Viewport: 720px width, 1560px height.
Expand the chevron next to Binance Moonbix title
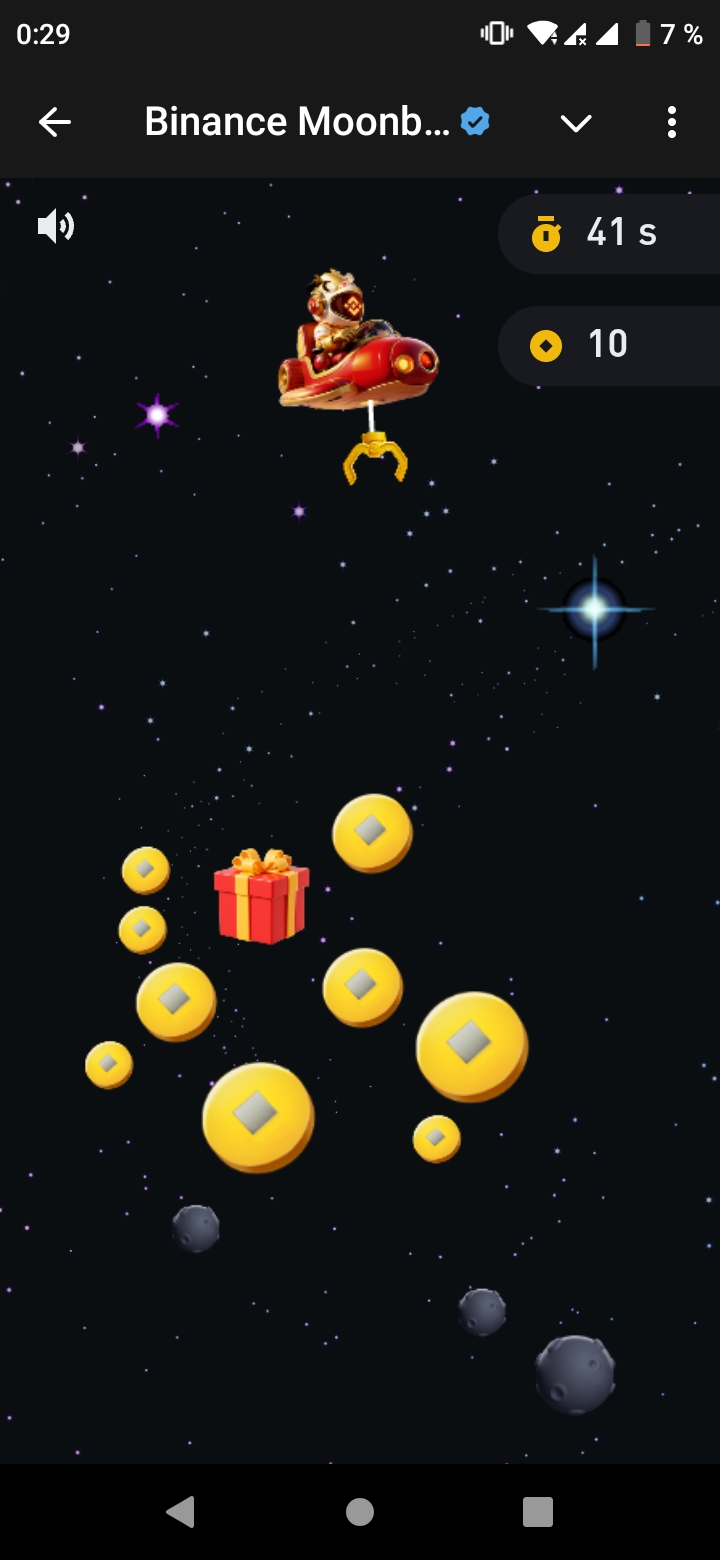[576, 123]
